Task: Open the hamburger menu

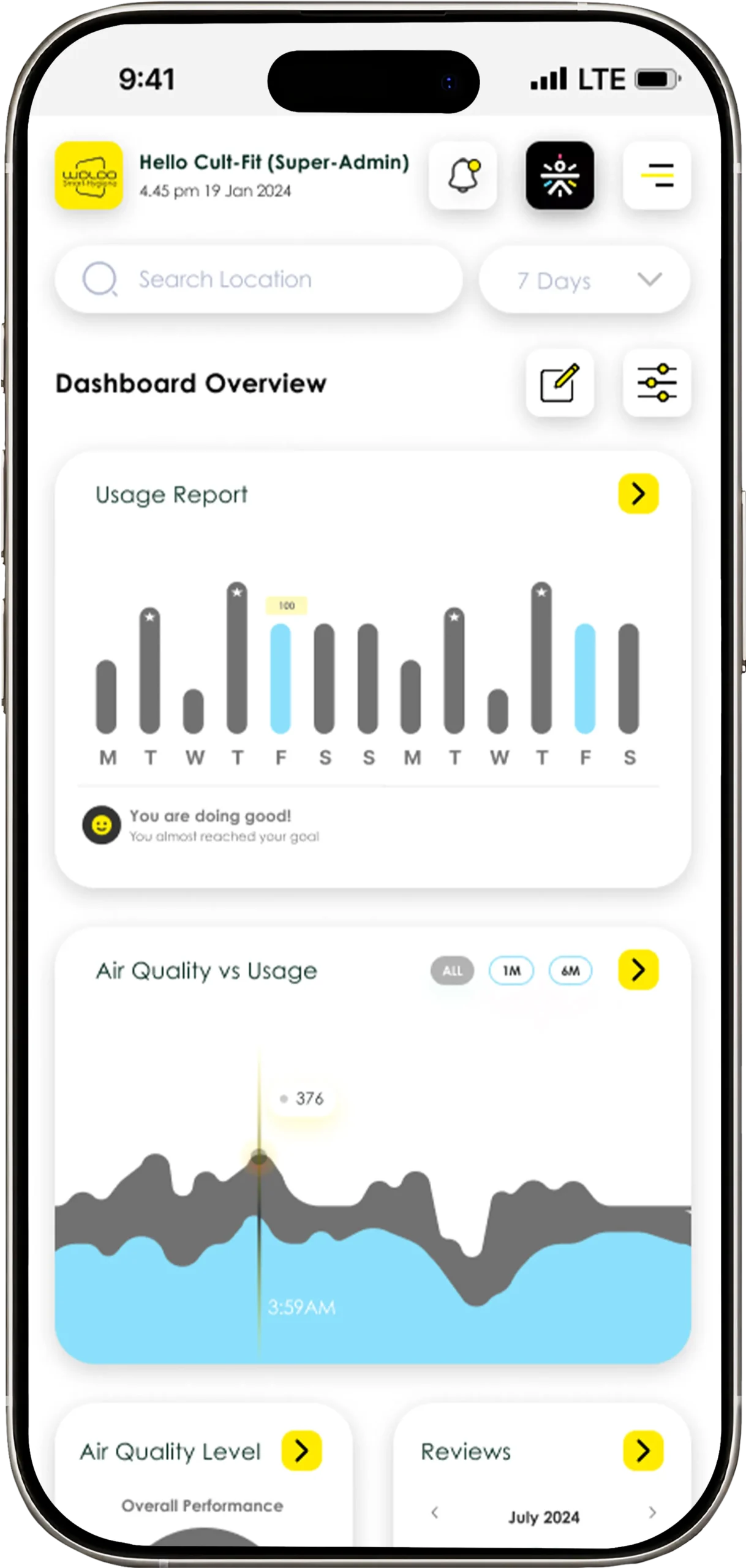Action: point(657,176)
